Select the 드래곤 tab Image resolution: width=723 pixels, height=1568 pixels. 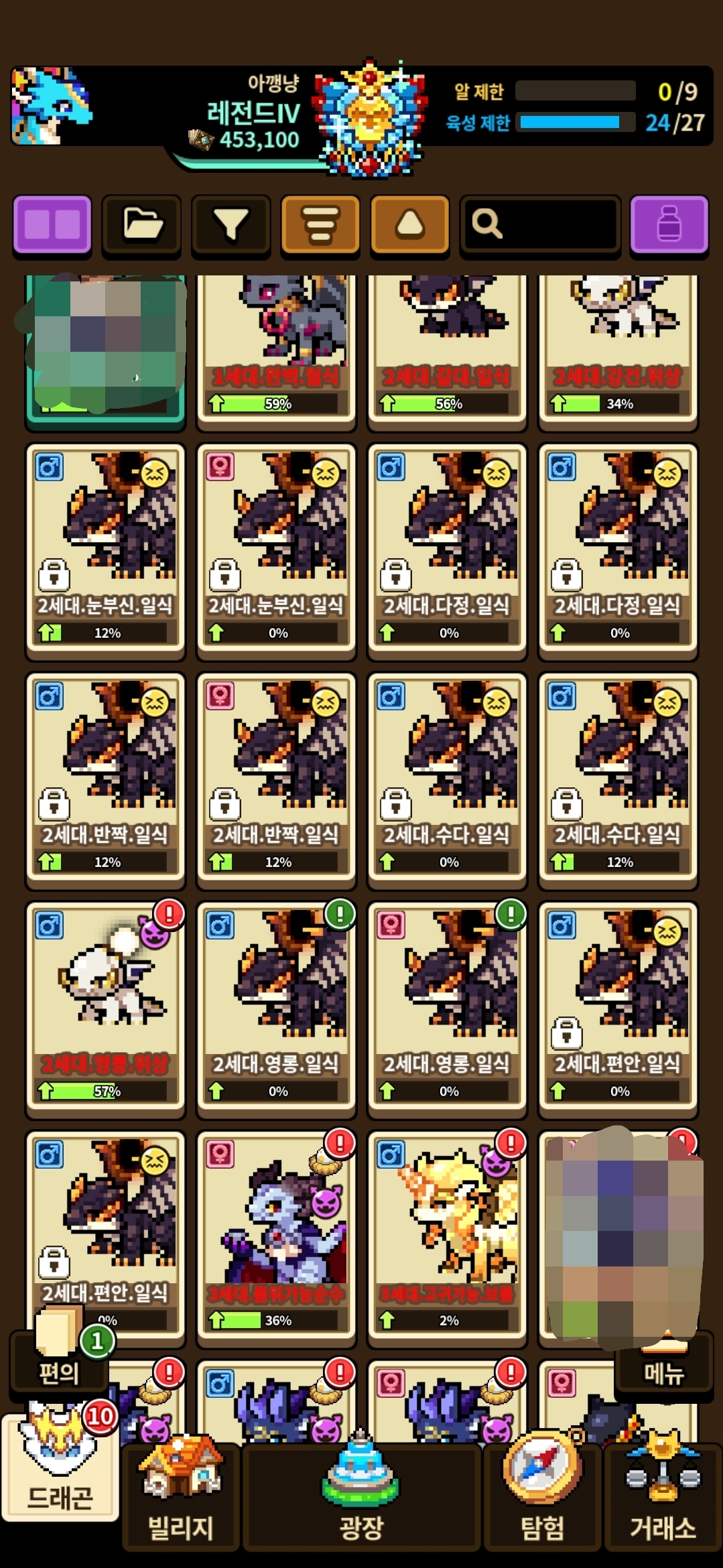click(60, 1474)
